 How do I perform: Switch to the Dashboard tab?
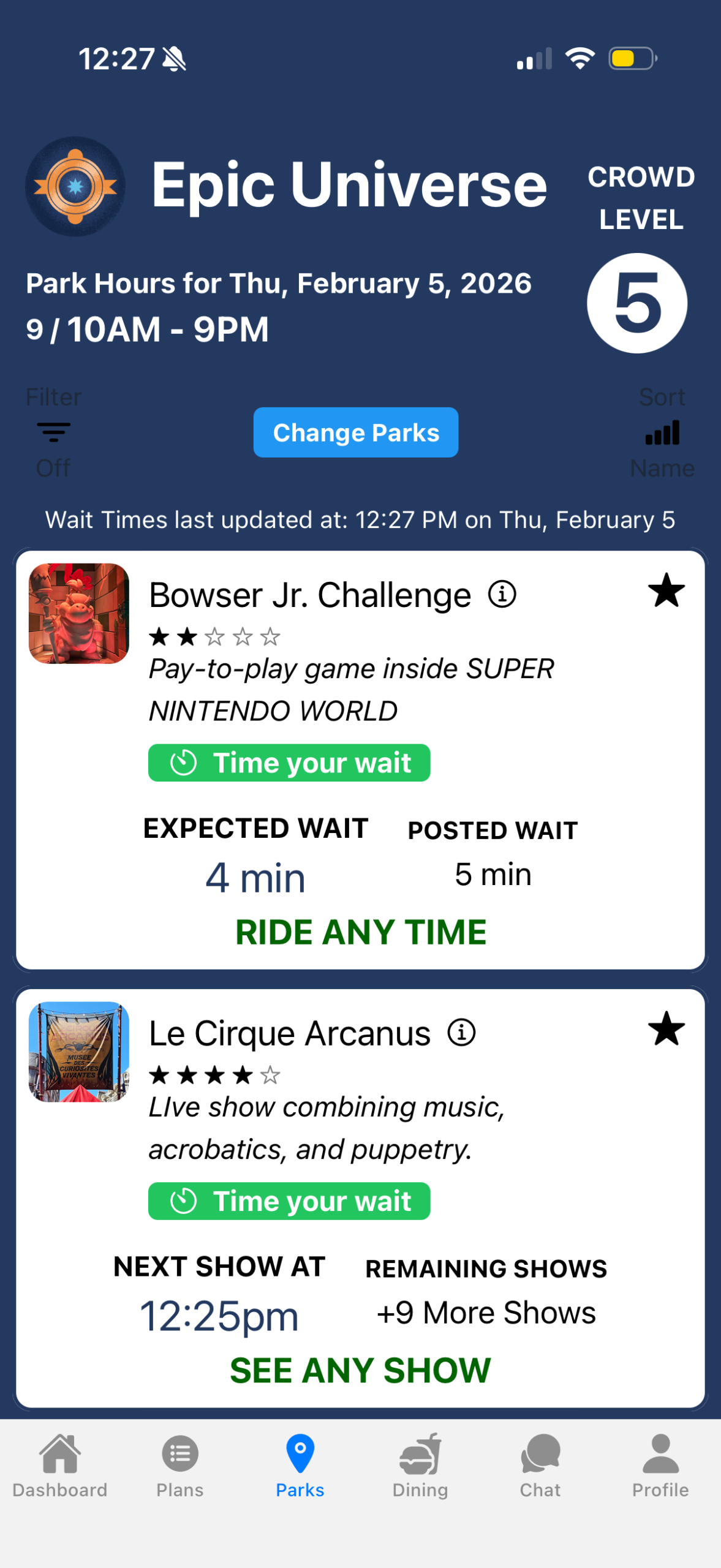pos(60,1465)
